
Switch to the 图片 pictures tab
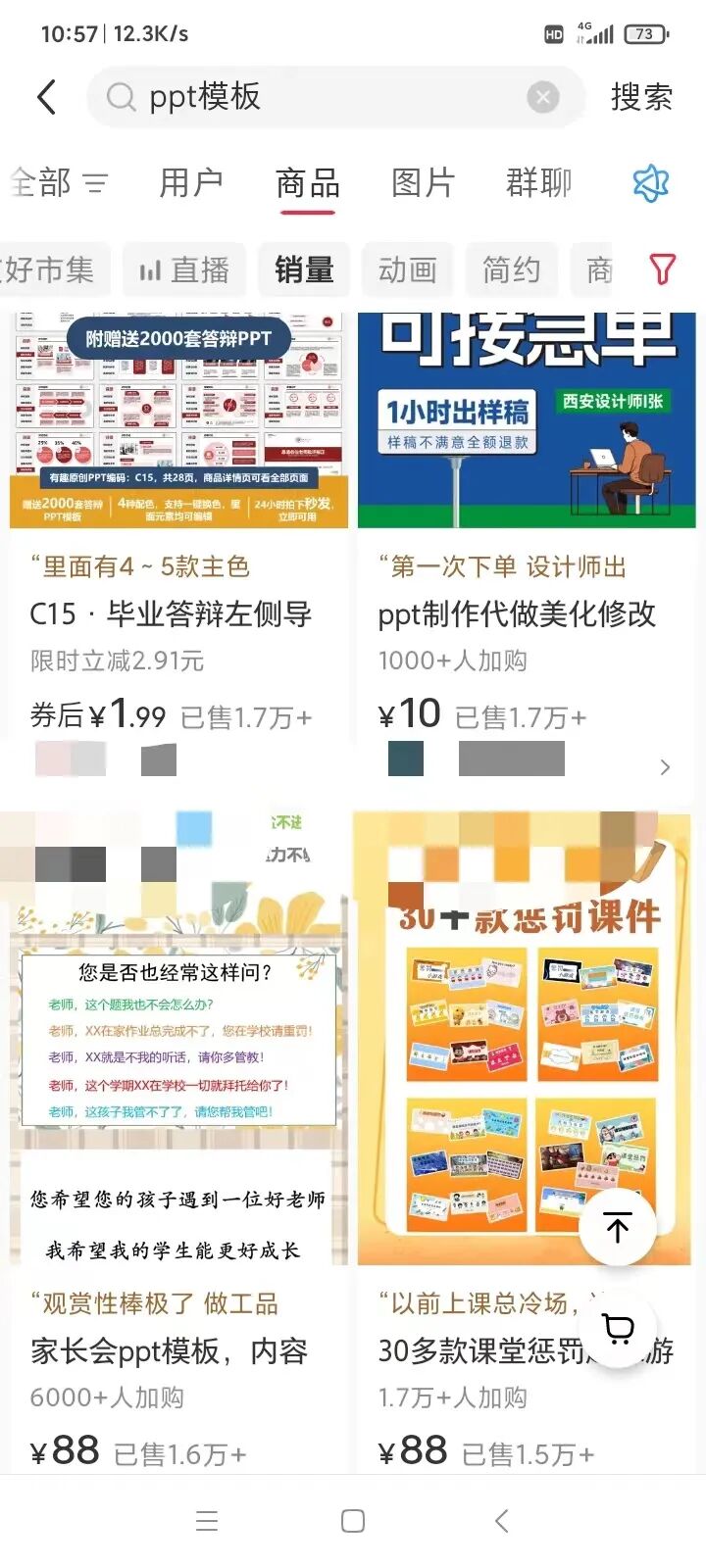(x=423, y=182)
